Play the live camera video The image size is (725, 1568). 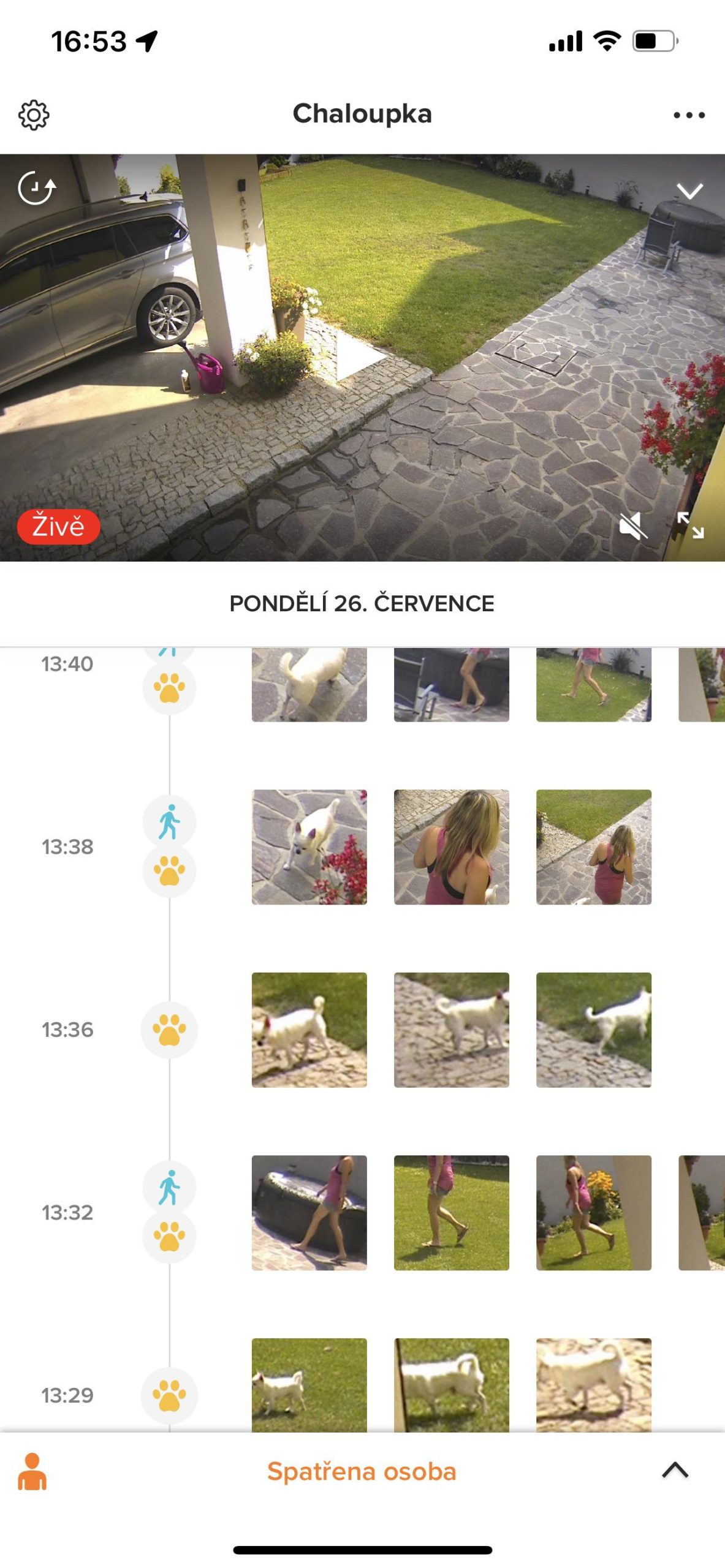pyautogui.click(x=360, y=358)
